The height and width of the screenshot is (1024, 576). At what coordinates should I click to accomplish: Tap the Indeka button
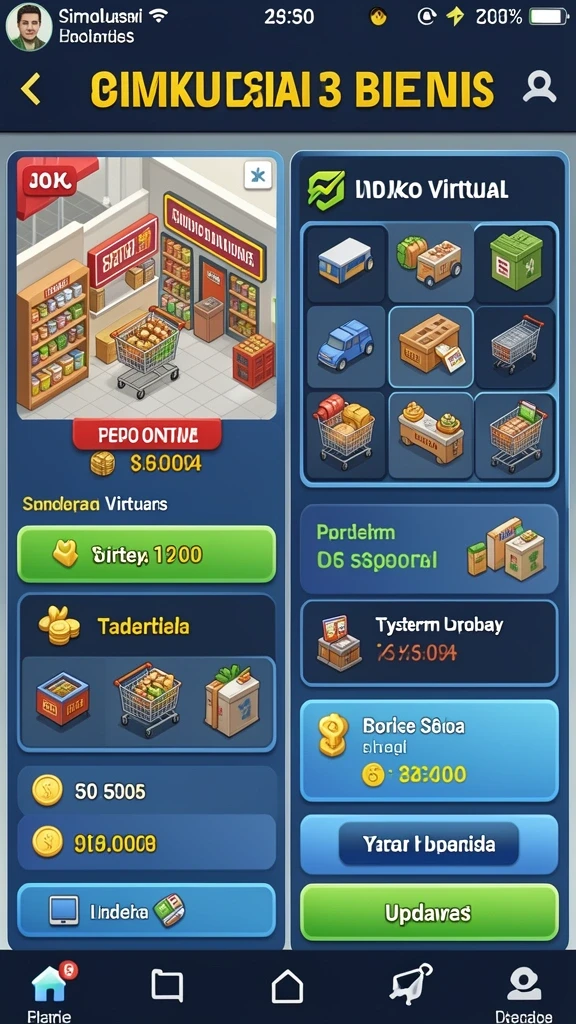coord(146,911)
